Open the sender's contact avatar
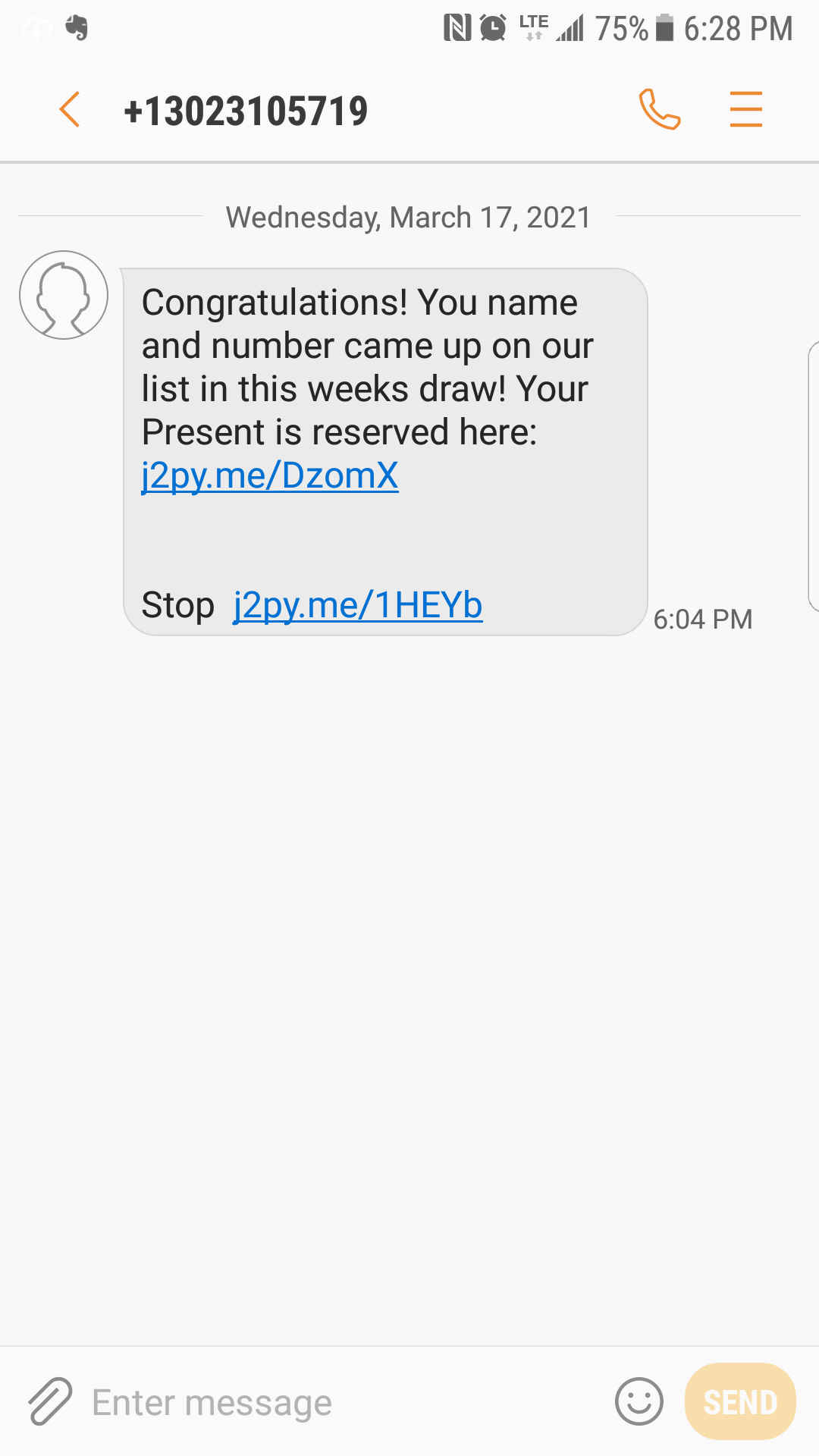 [64, 295]
